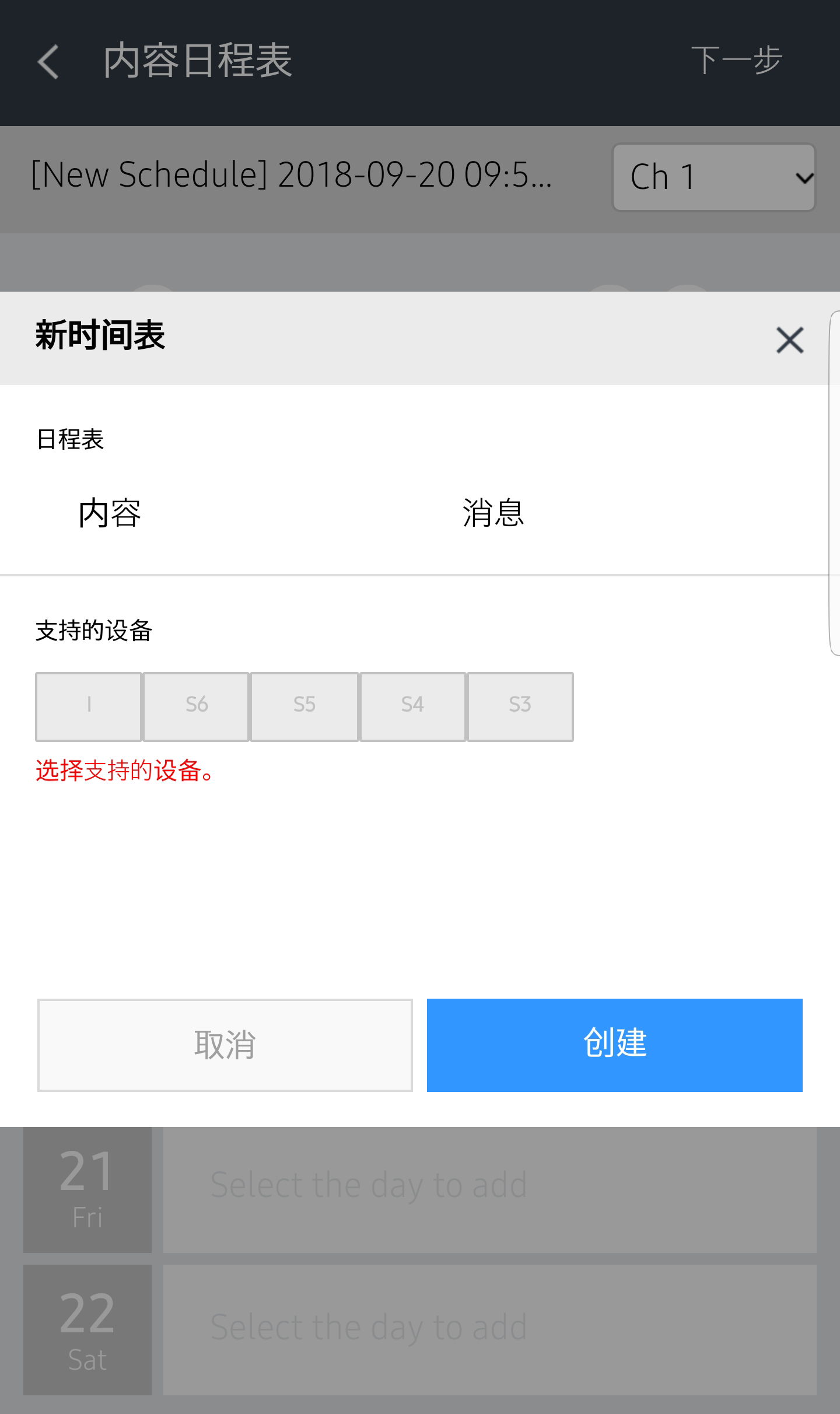840x1414 pixels.
Task: Choose the S5 supported device
Action: (x=304, y=706)
